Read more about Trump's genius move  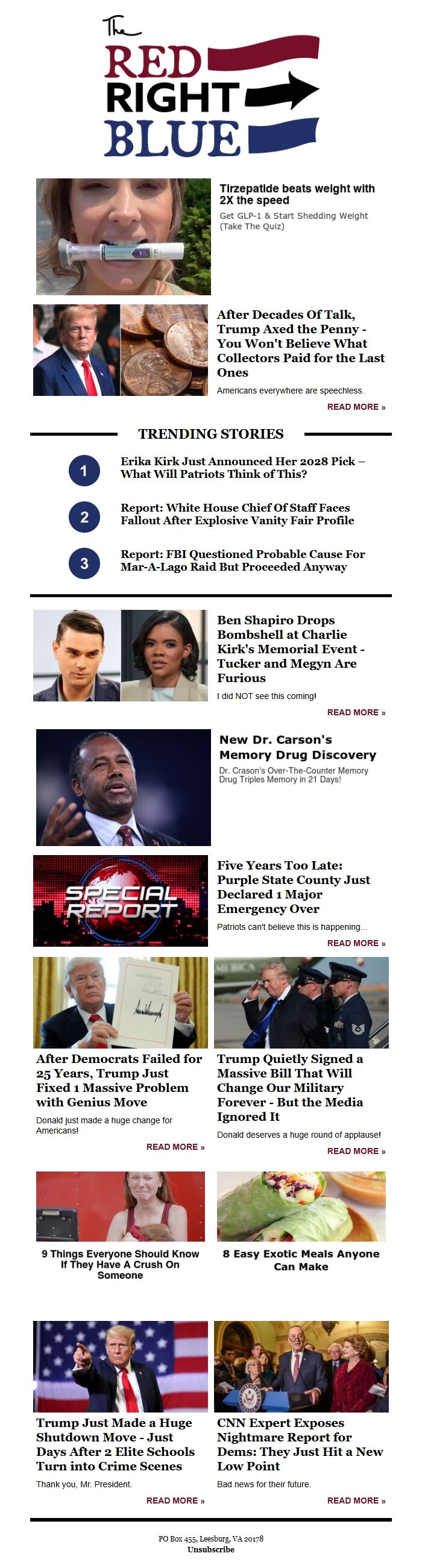coord(175,1147)
